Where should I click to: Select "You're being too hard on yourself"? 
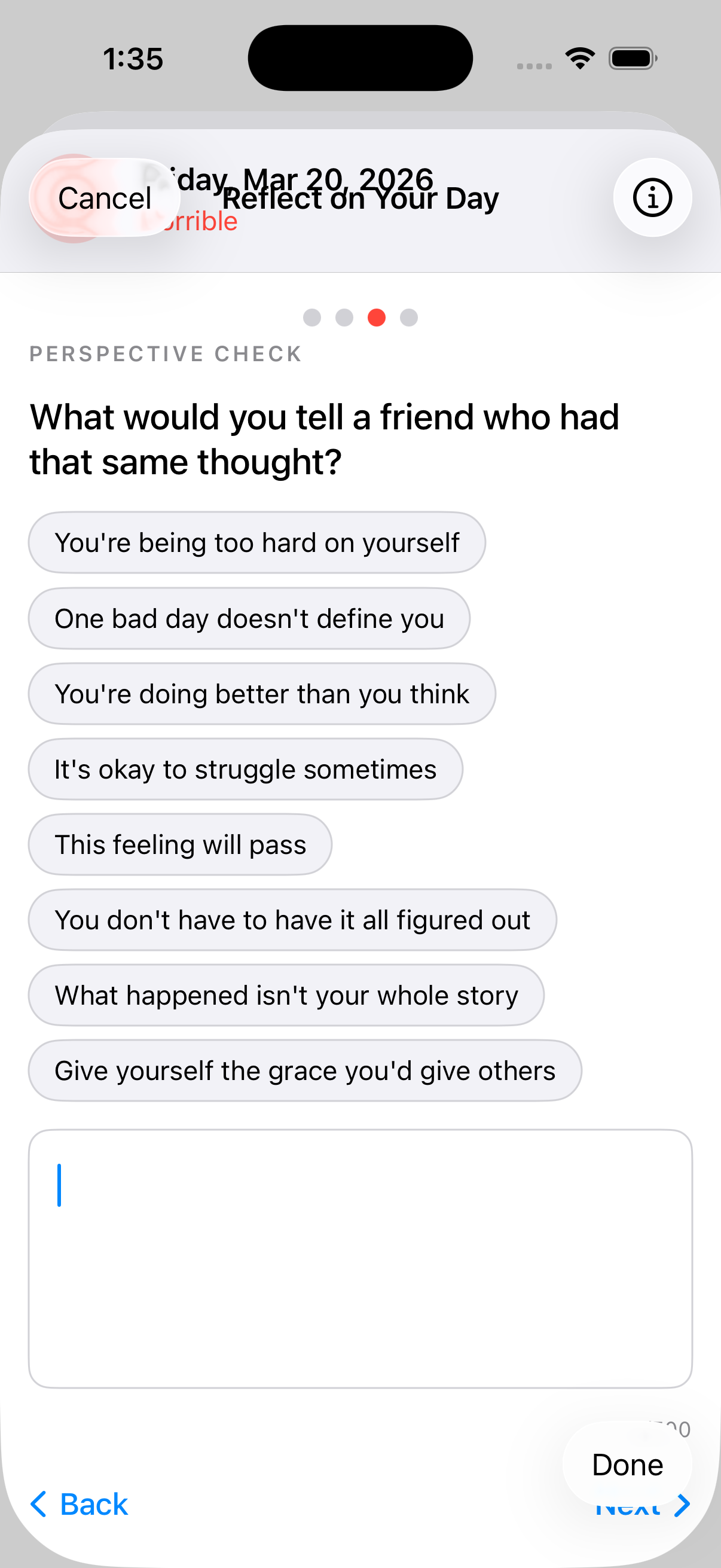[256, 542]
